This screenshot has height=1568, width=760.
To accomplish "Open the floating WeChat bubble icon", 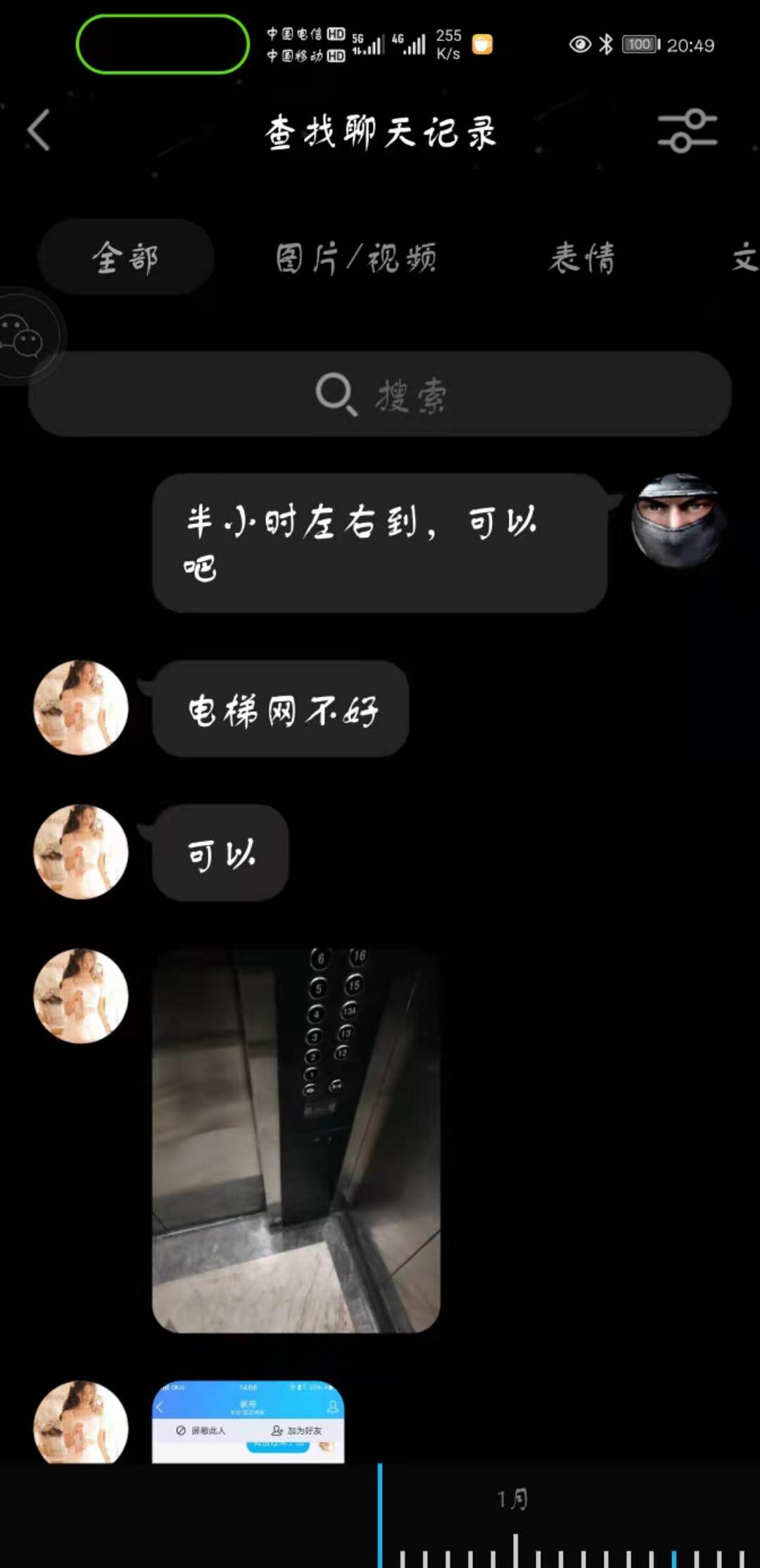I will point(23,337).
